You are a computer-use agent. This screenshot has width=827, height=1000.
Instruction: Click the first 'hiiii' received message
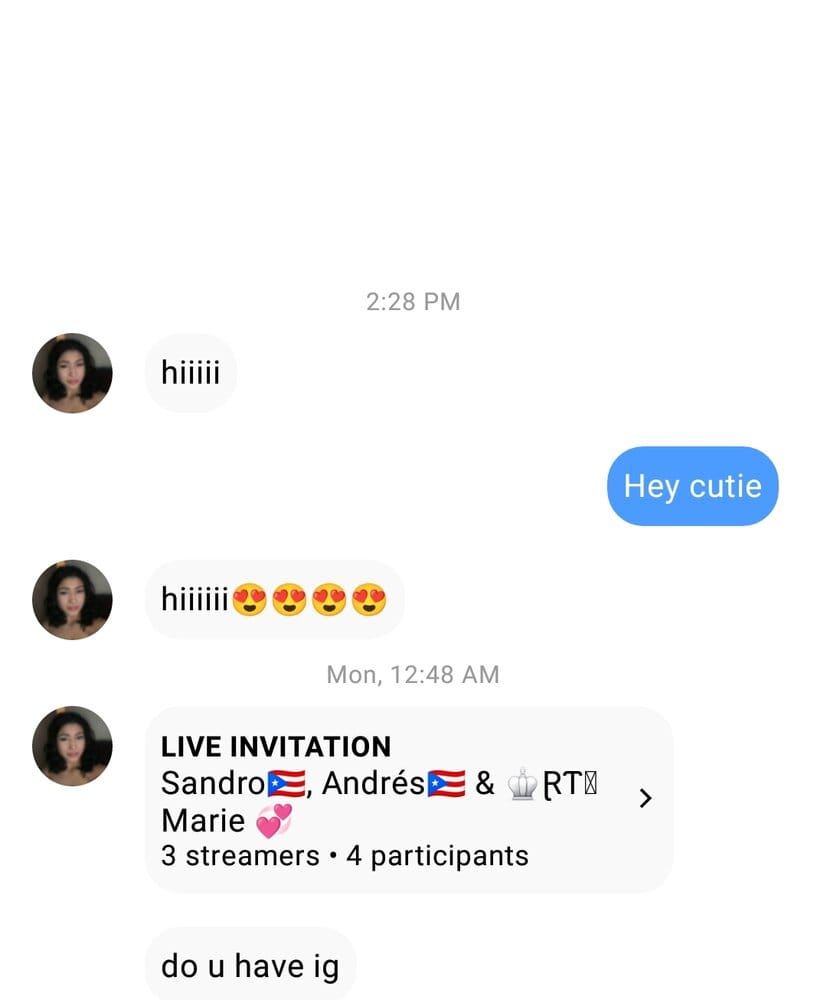point(190,373)
